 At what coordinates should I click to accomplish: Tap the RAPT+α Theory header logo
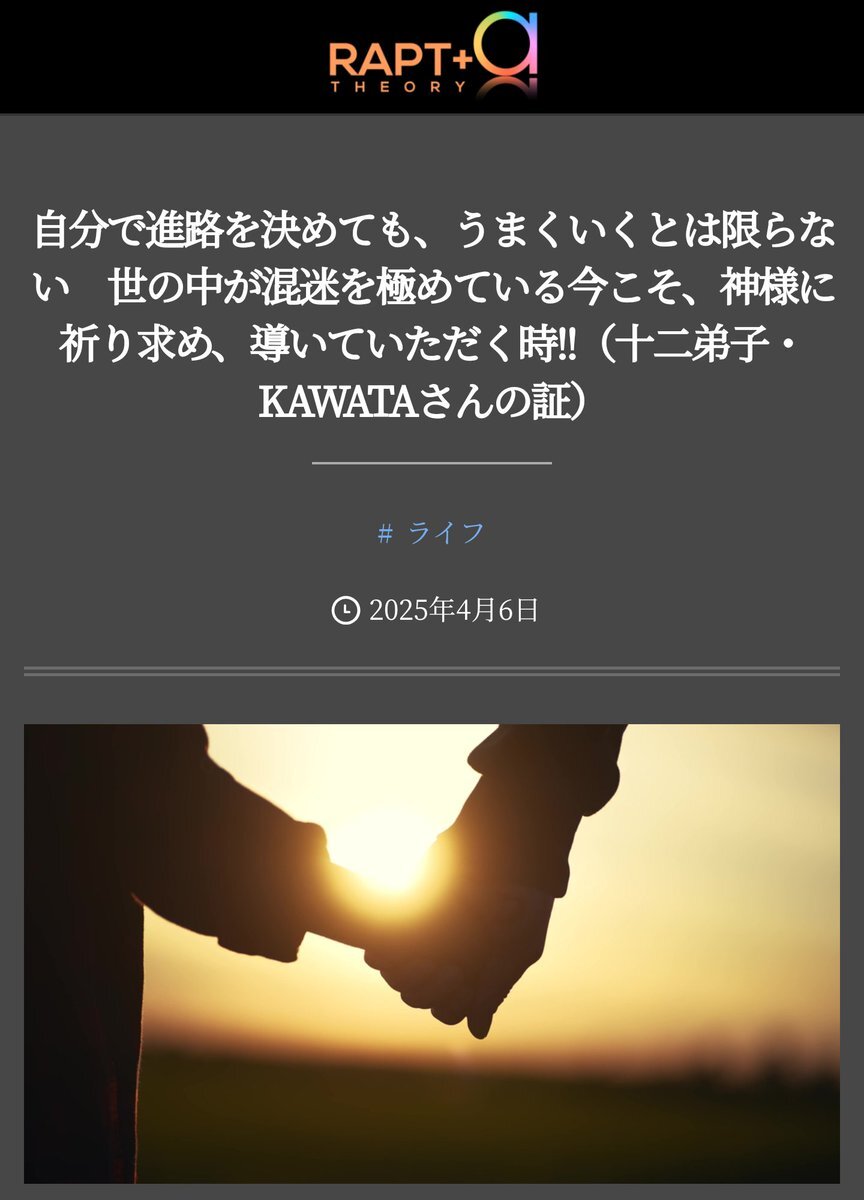click(432, 57)
